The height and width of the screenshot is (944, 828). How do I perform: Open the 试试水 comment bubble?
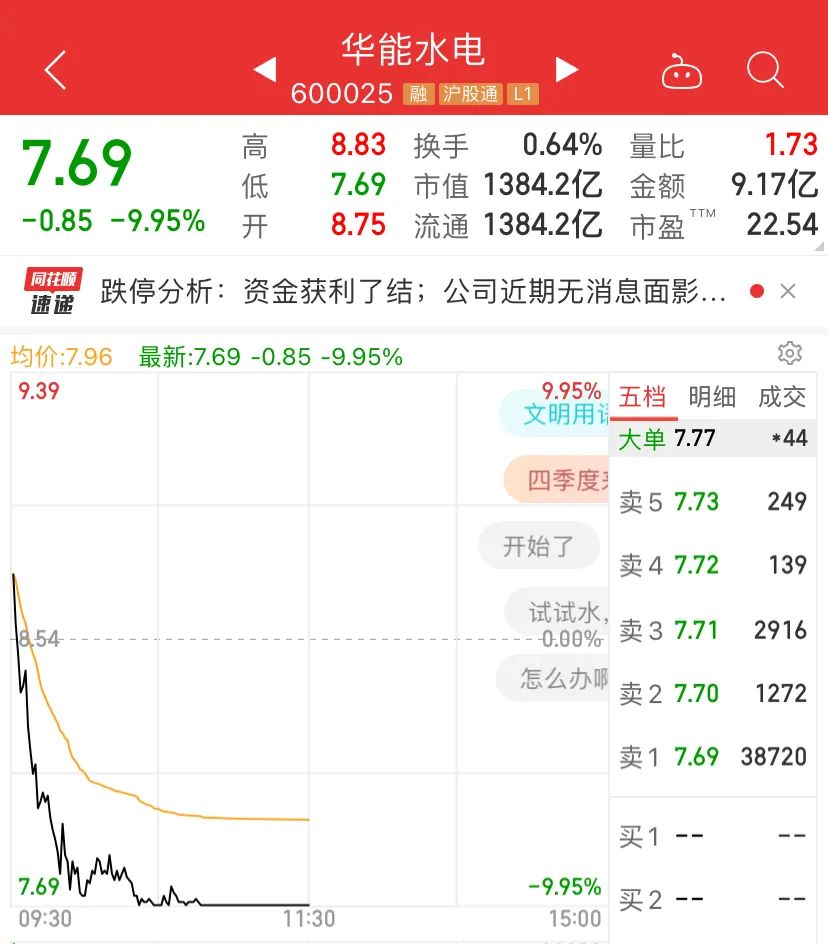click(x=562, y=612)
